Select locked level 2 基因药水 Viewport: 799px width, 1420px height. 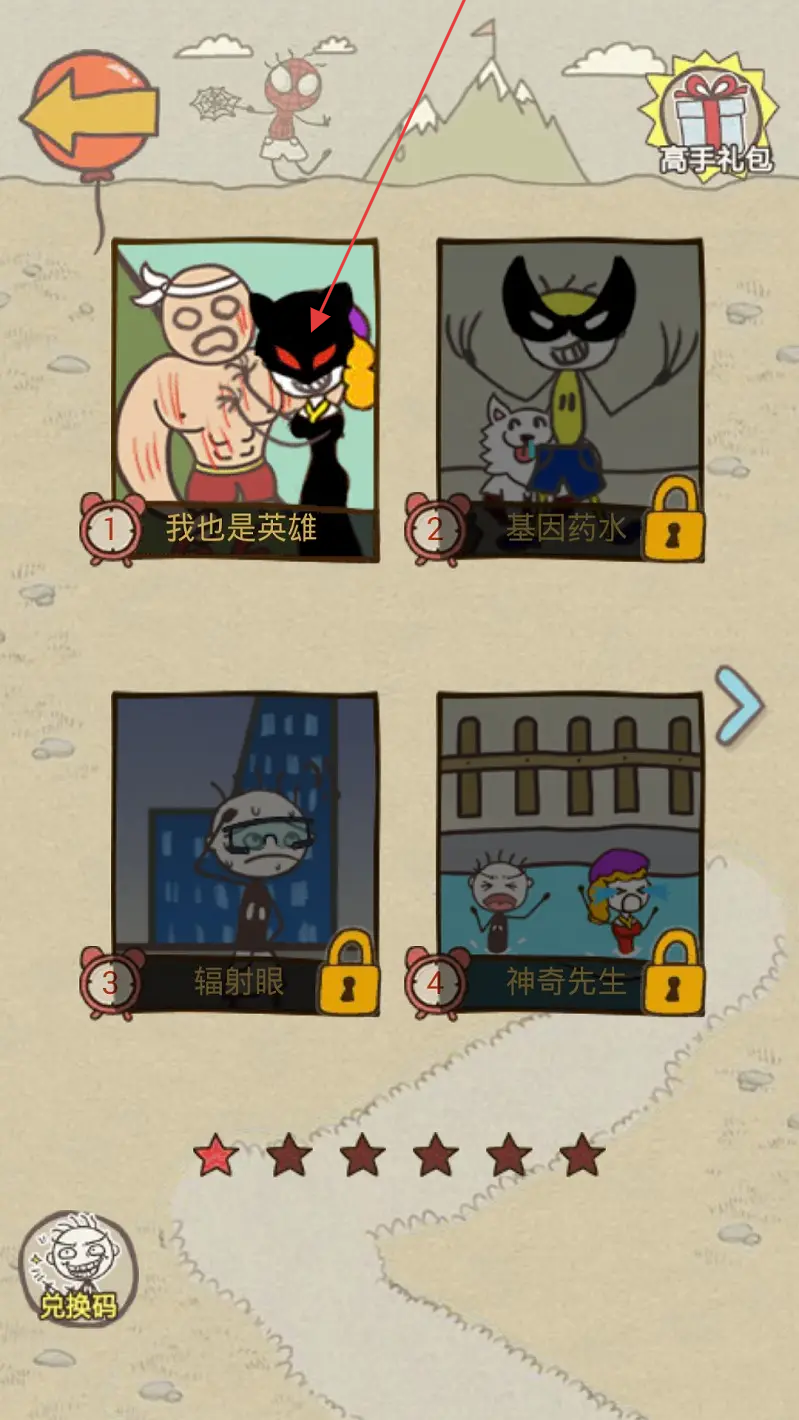point(570,400)
